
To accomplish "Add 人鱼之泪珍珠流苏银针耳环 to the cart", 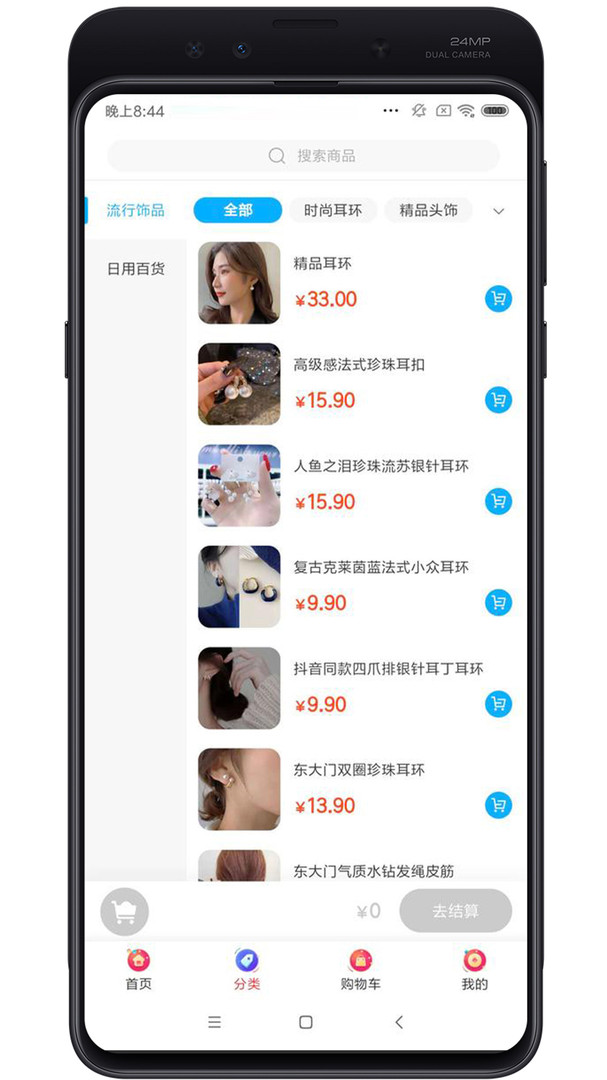I will click(x=499, y=501).
